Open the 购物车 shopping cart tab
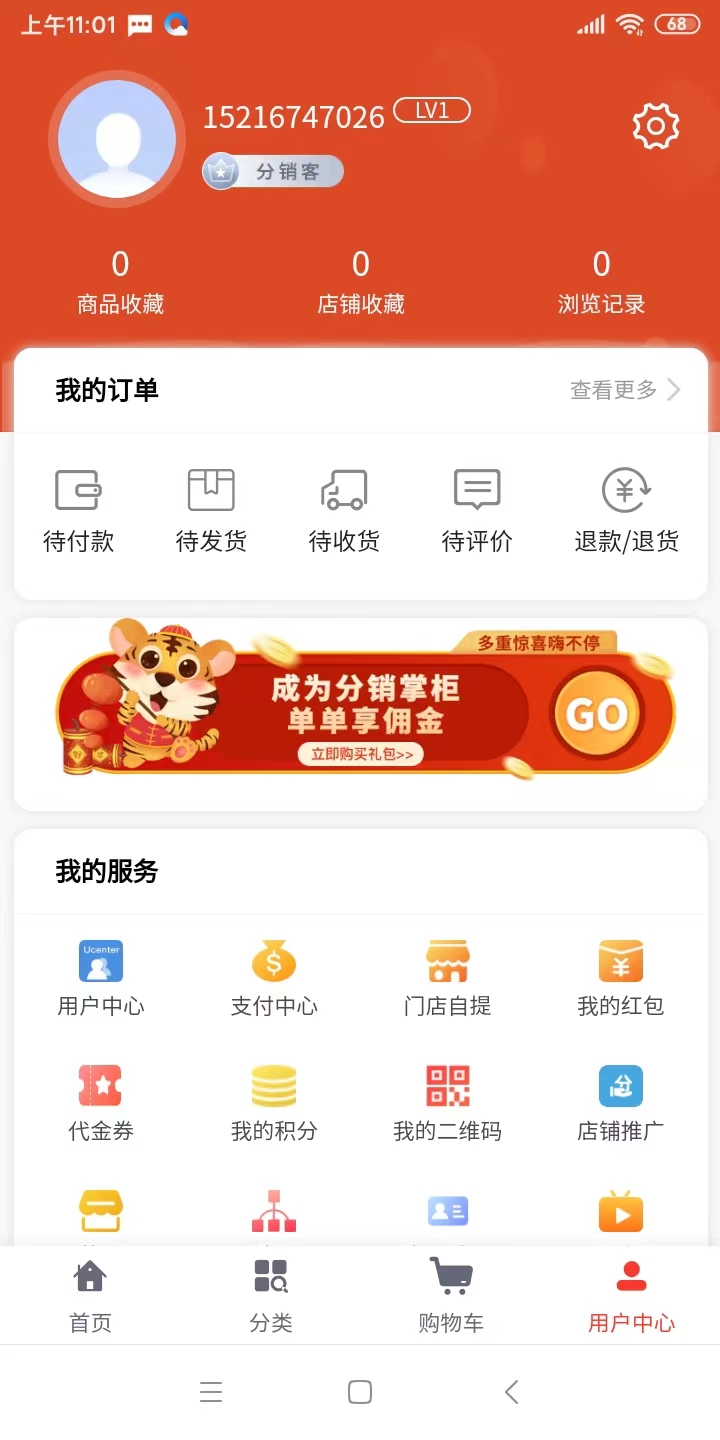 point(450,1295)
